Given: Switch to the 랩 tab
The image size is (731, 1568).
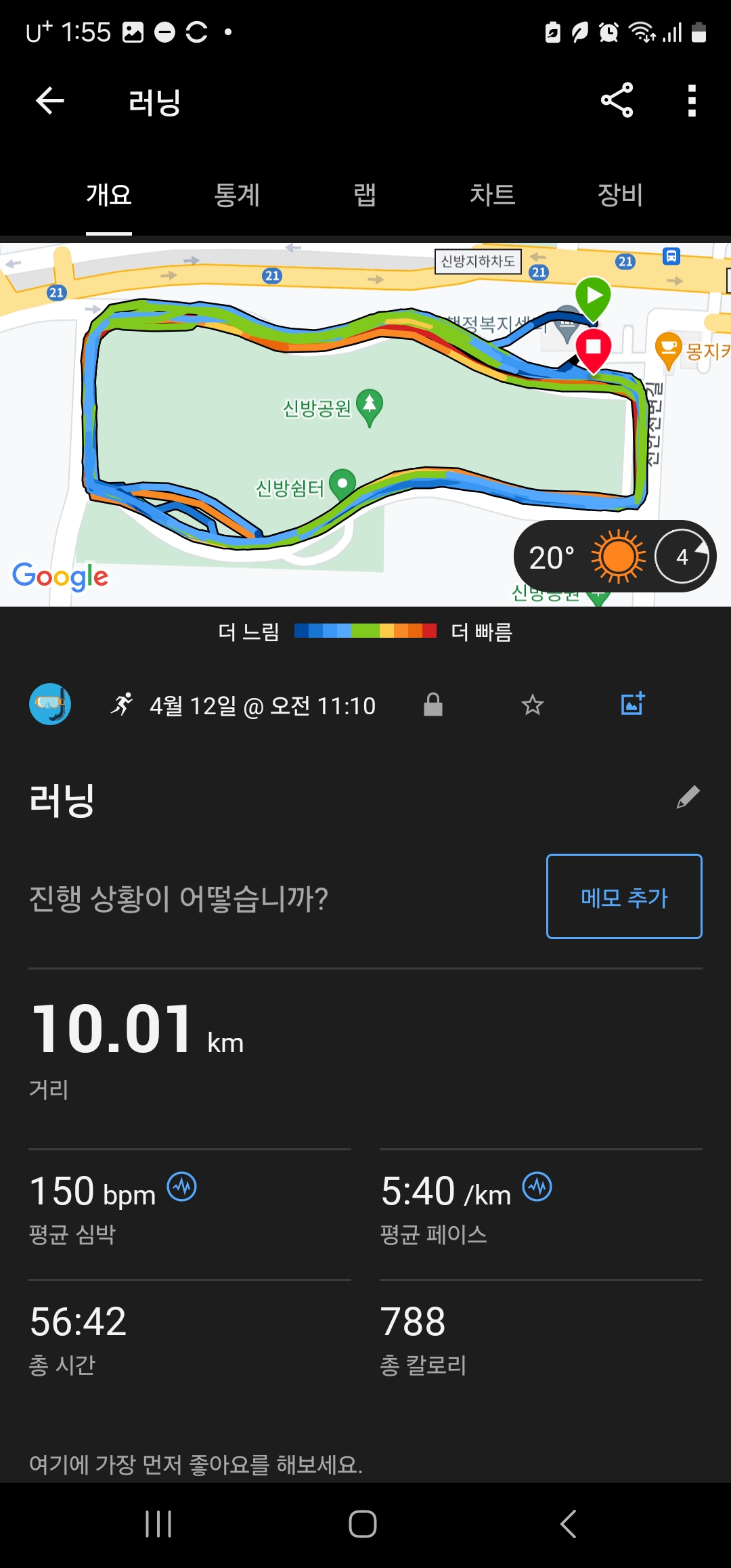Looking at the screenshot, I should click(x=365, y=195).
